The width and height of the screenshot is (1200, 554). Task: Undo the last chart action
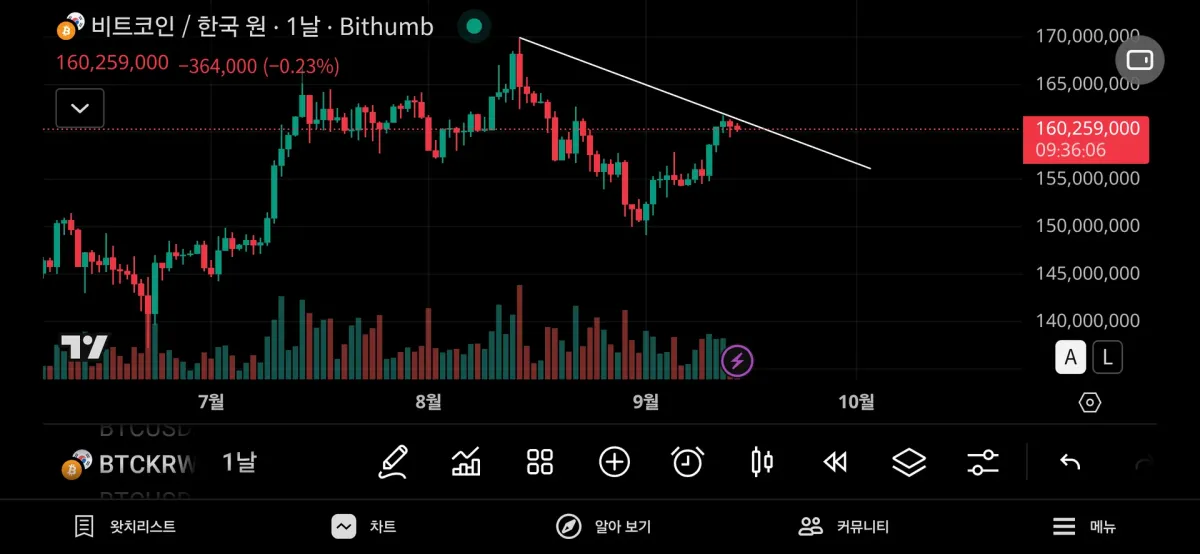coord(1070,462)
